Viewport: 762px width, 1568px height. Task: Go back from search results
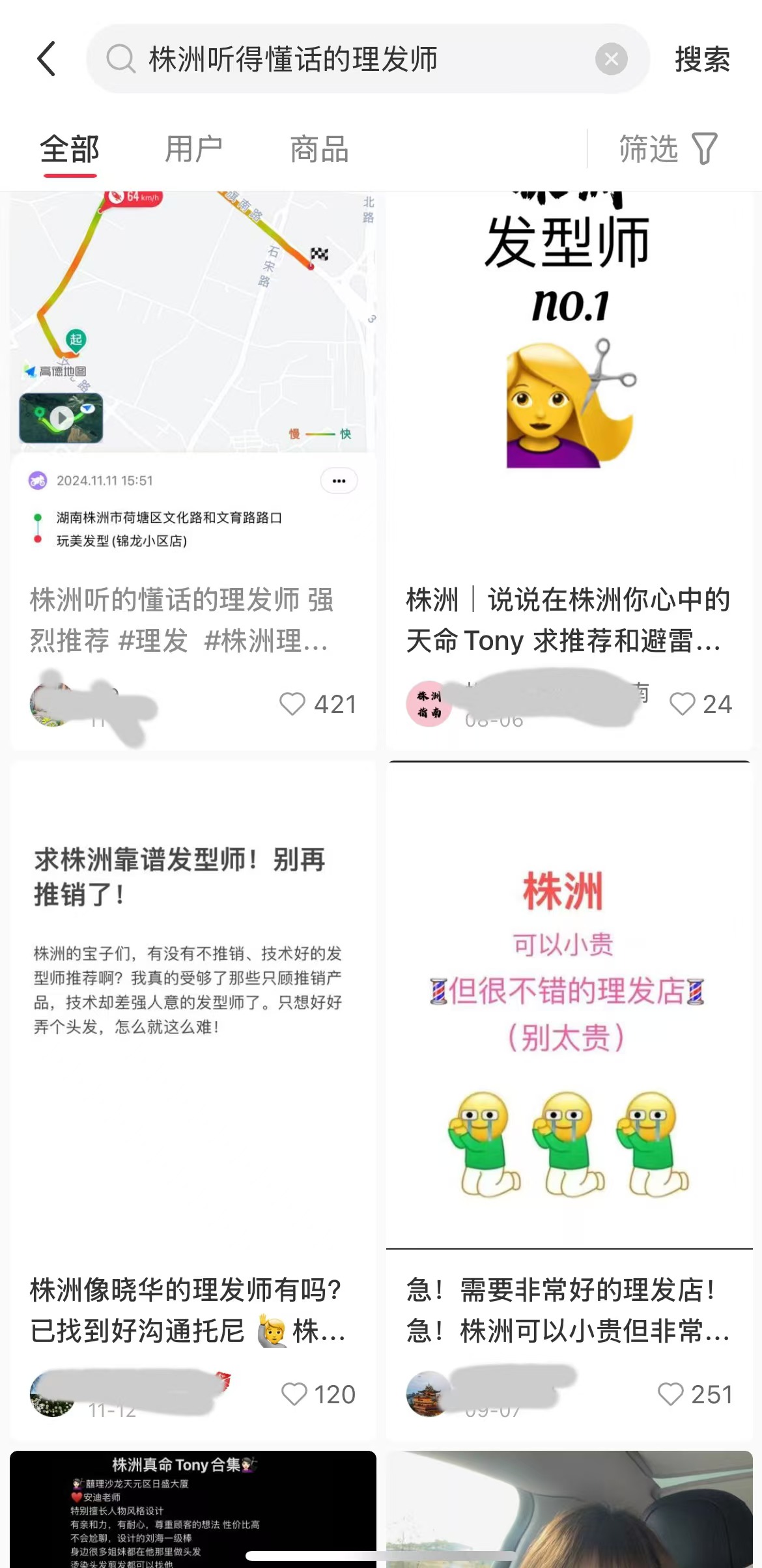[x=47, y=59]
